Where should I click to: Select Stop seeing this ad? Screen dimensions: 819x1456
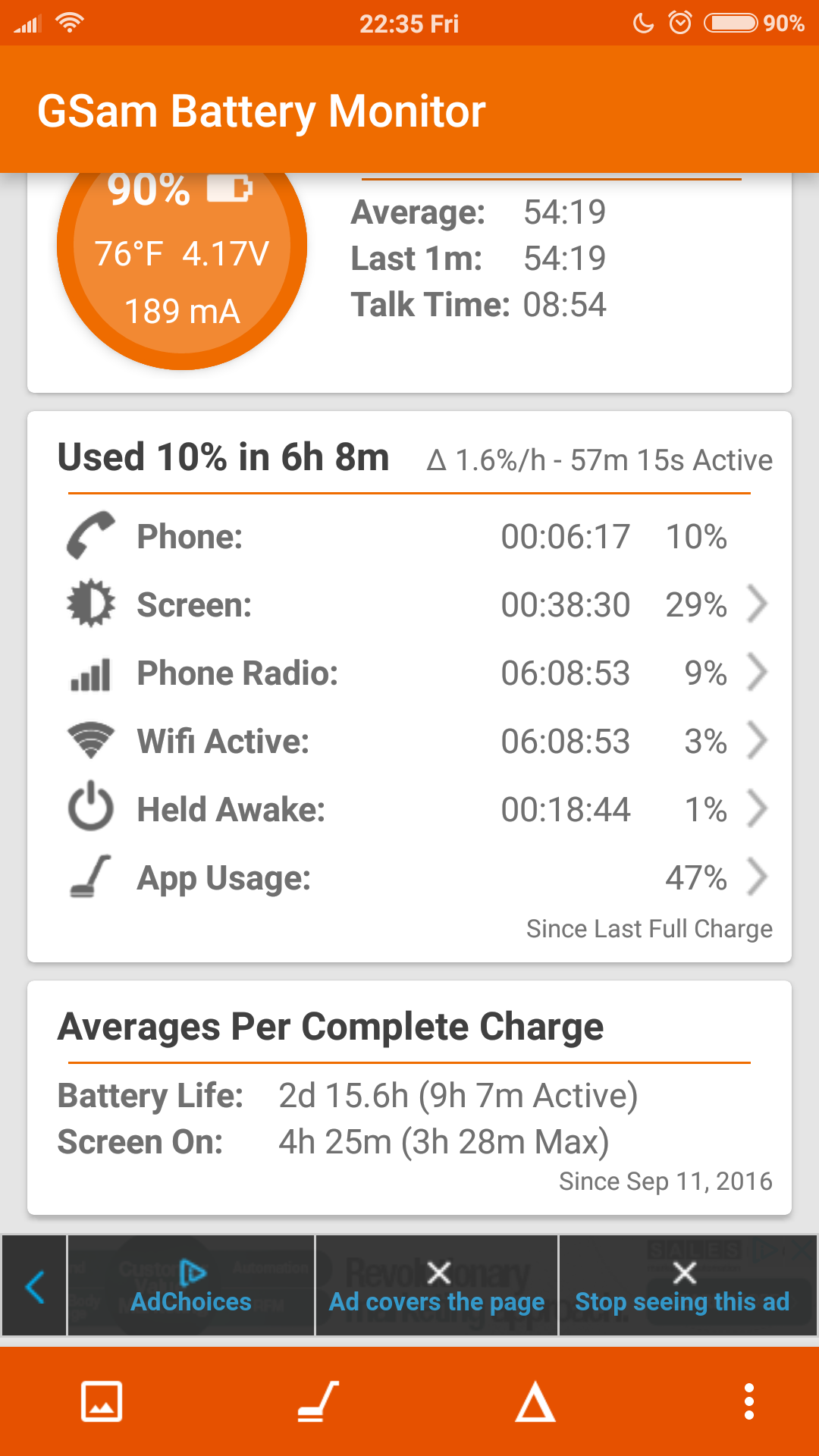[x=682, y=1286]
